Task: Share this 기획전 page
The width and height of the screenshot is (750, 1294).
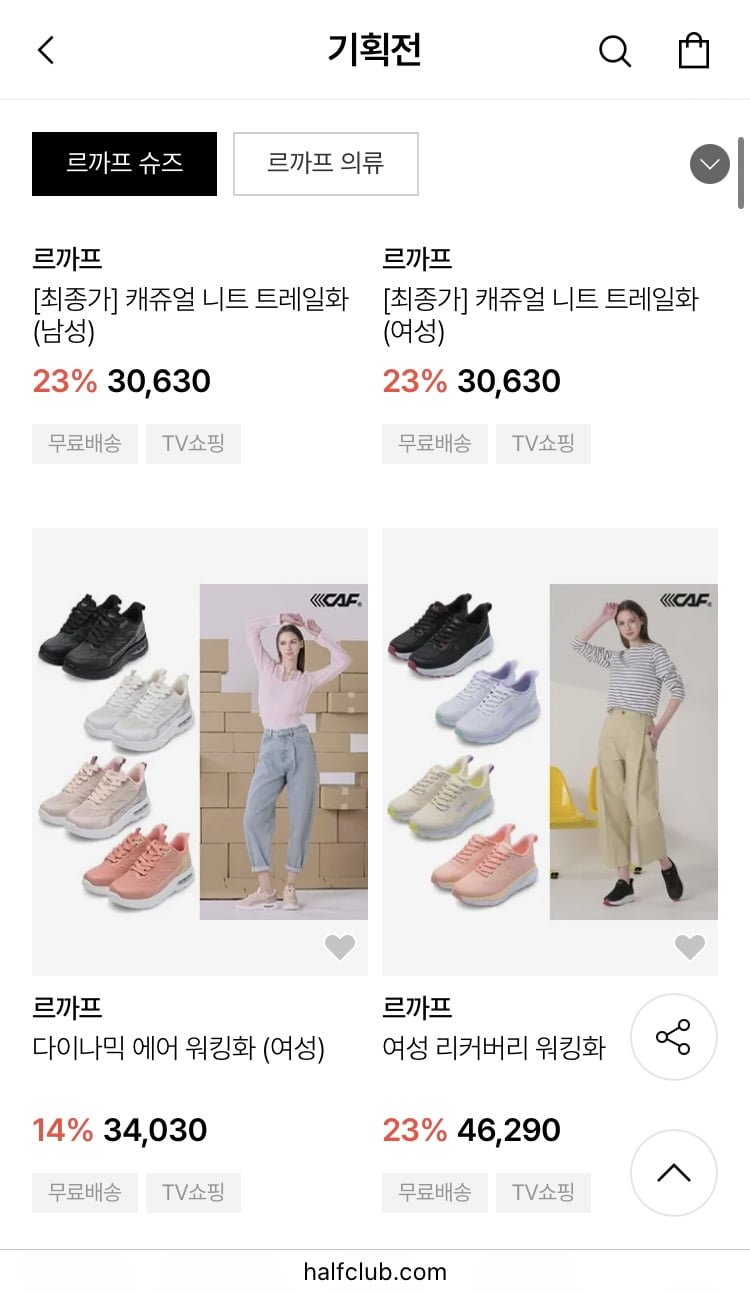Action: tap(673, 1037)
